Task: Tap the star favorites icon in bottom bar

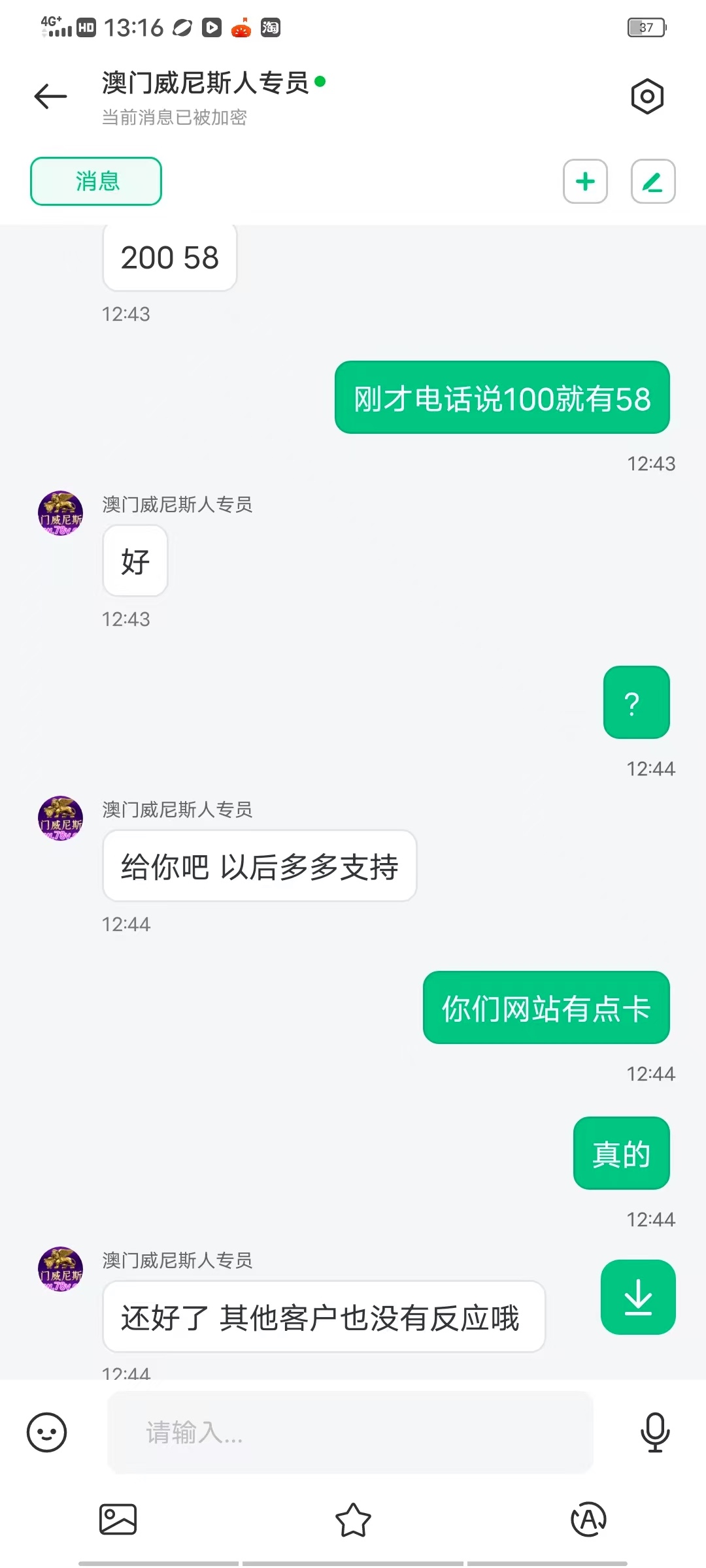Action: (x=353, y=1520)
